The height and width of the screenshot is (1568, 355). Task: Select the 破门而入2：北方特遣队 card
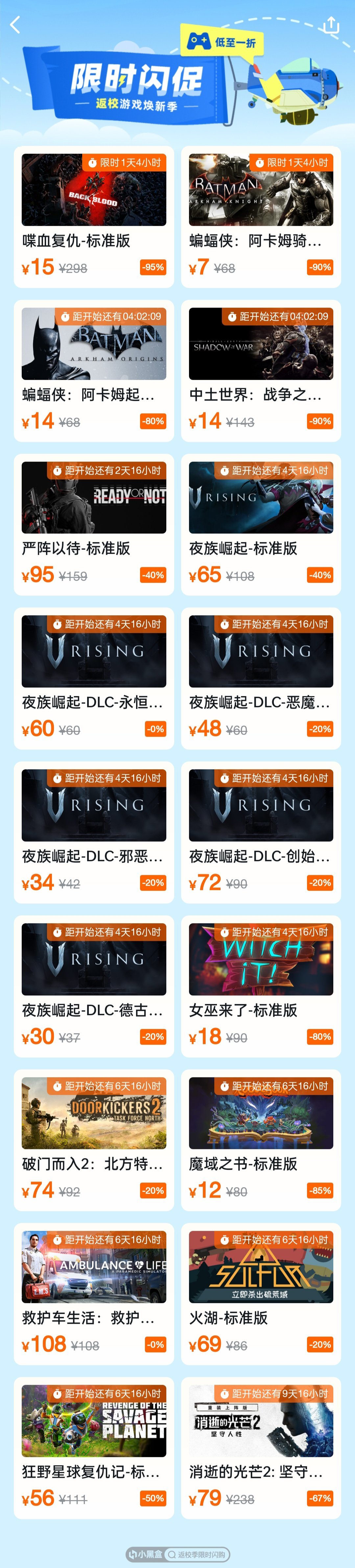pyautogui.click(x=94, y=1140)
